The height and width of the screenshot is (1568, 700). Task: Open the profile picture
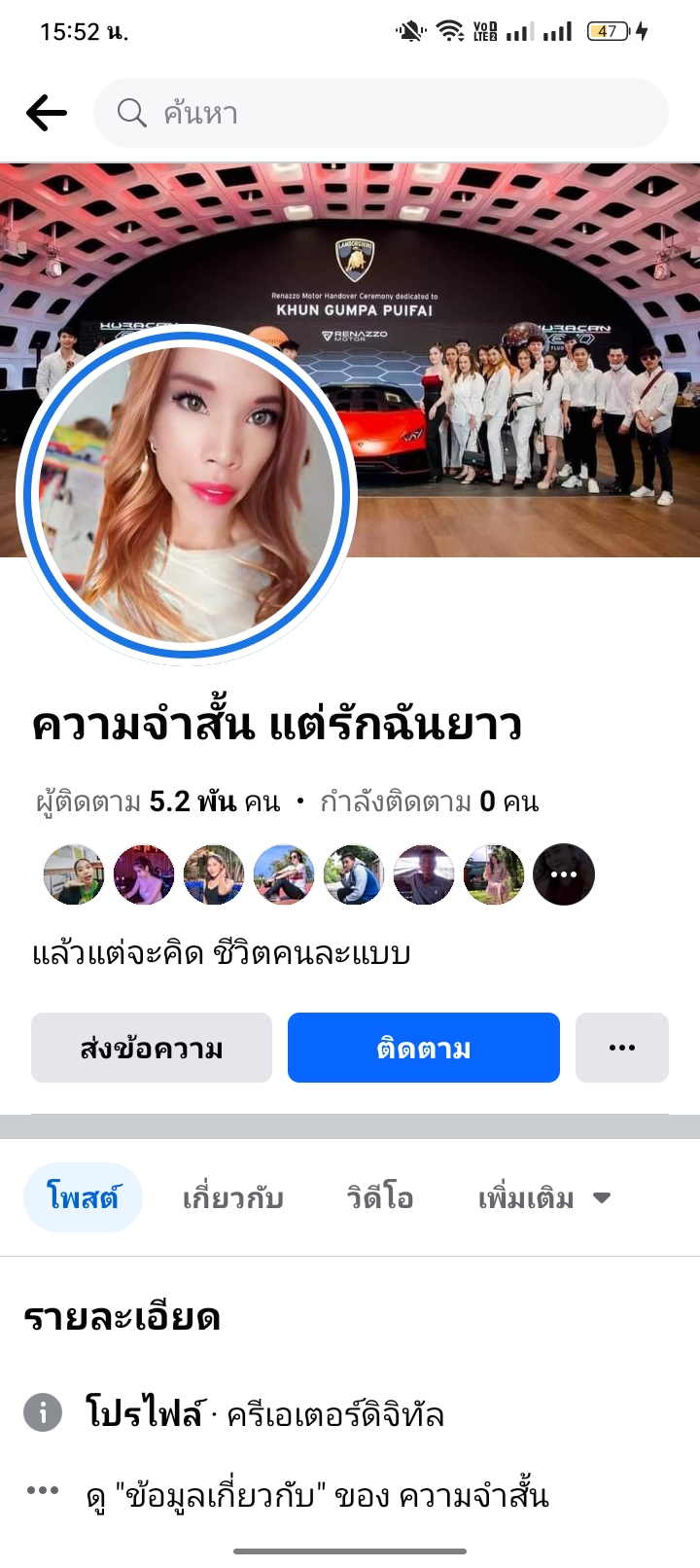[x=187, y=494]
